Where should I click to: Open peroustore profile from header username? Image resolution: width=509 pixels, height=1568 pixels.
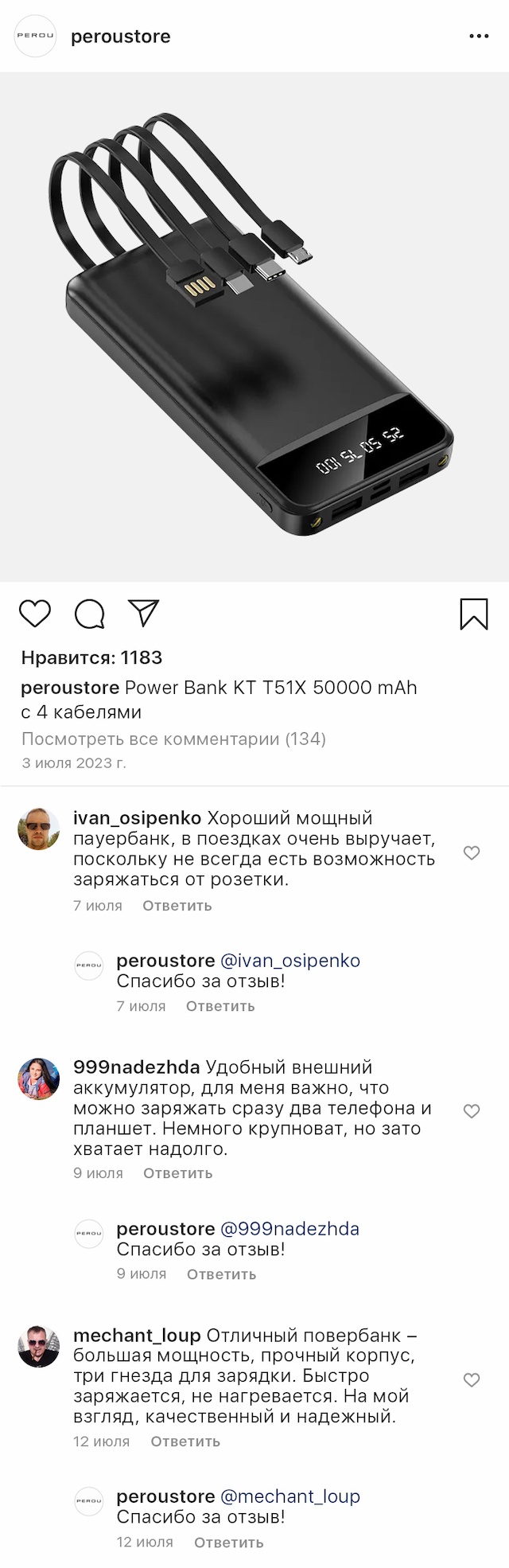pyautogui.click(x=120, y=37)
